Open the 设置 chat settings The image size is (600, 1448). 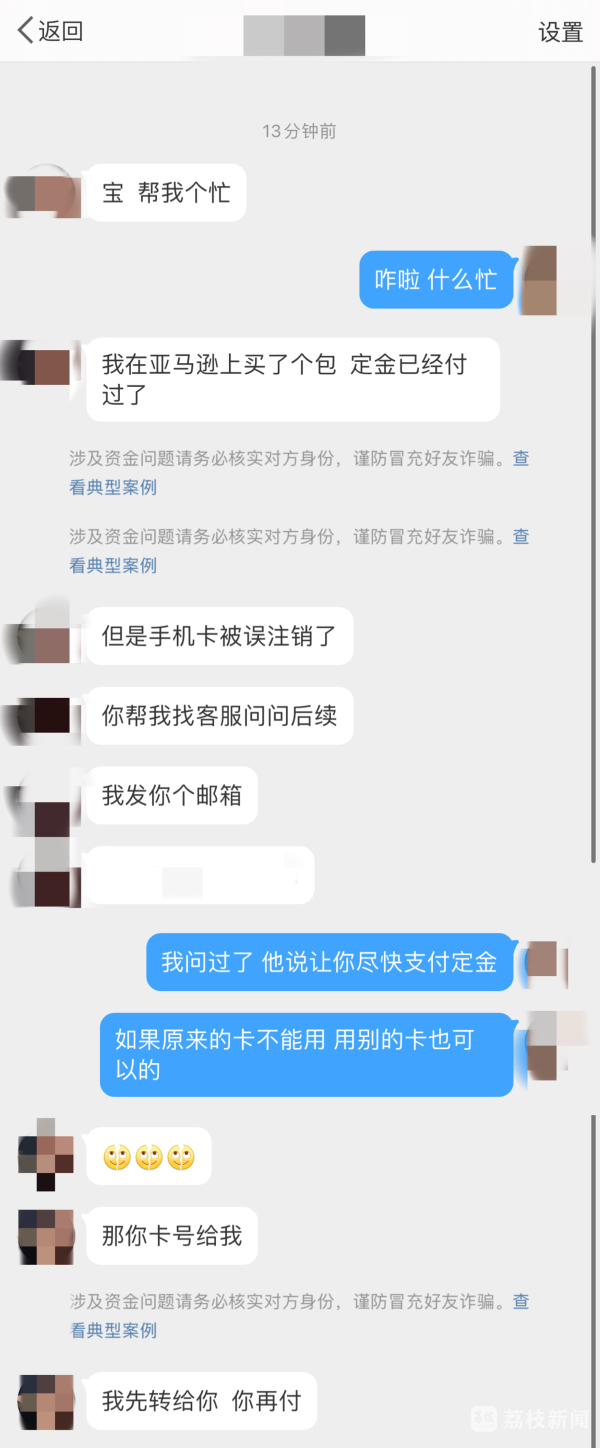tap(560, 33)
